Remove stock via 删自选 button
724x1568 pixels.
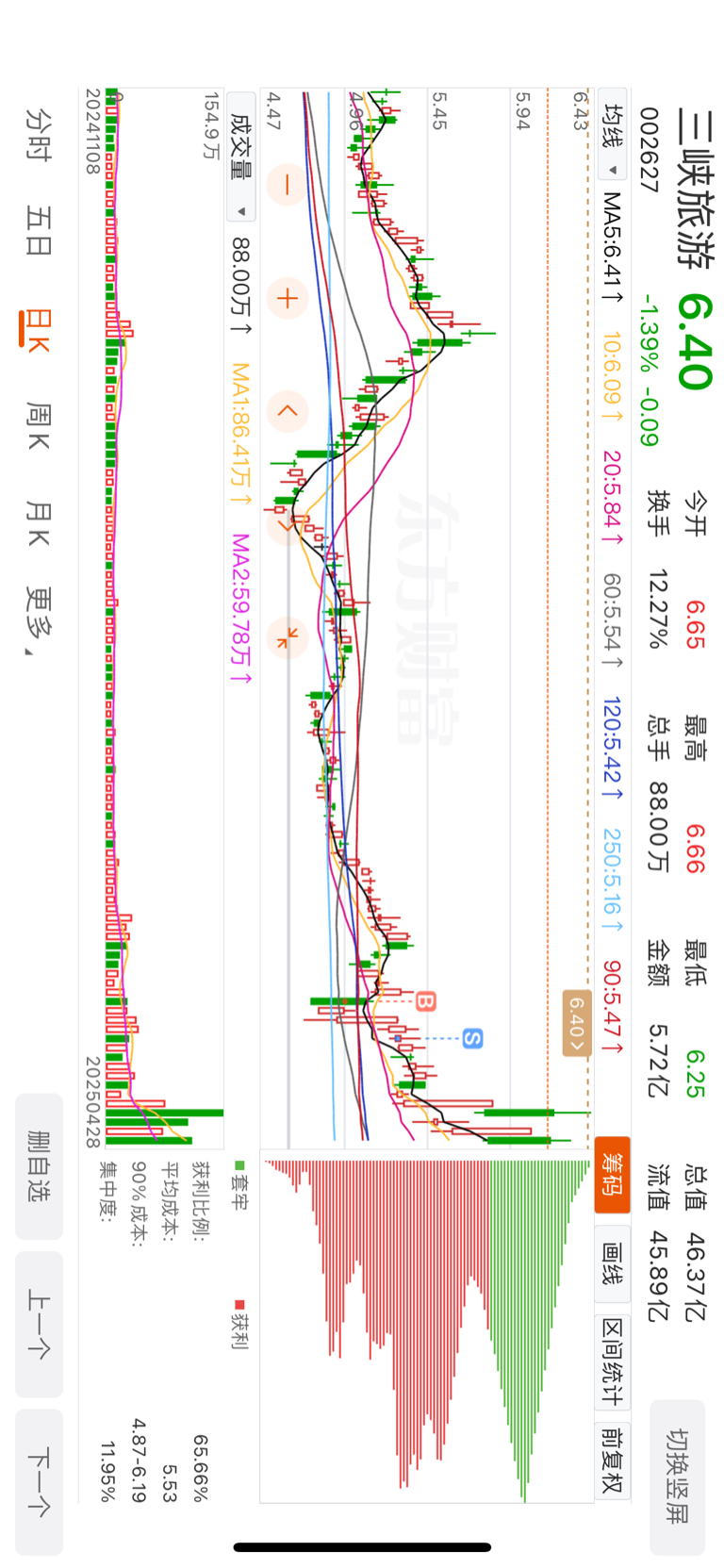[39, 1166]
